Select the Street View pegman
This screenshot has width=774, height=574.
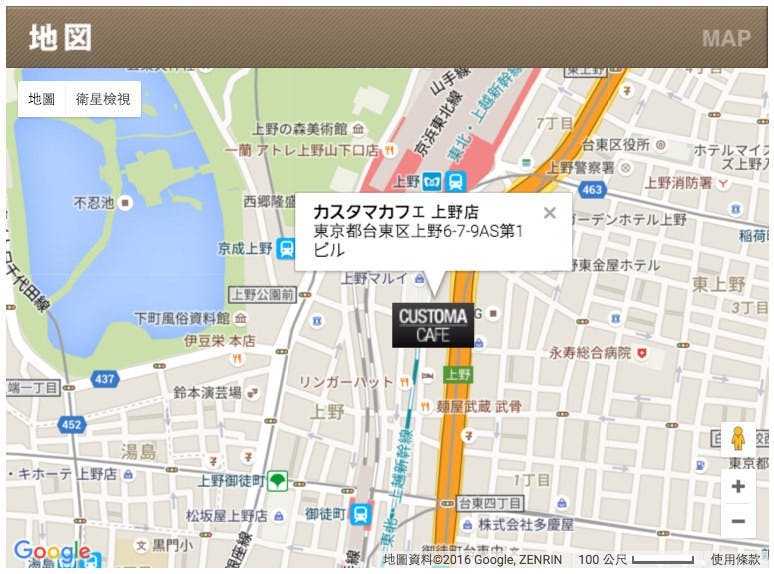tap(738, 439)
